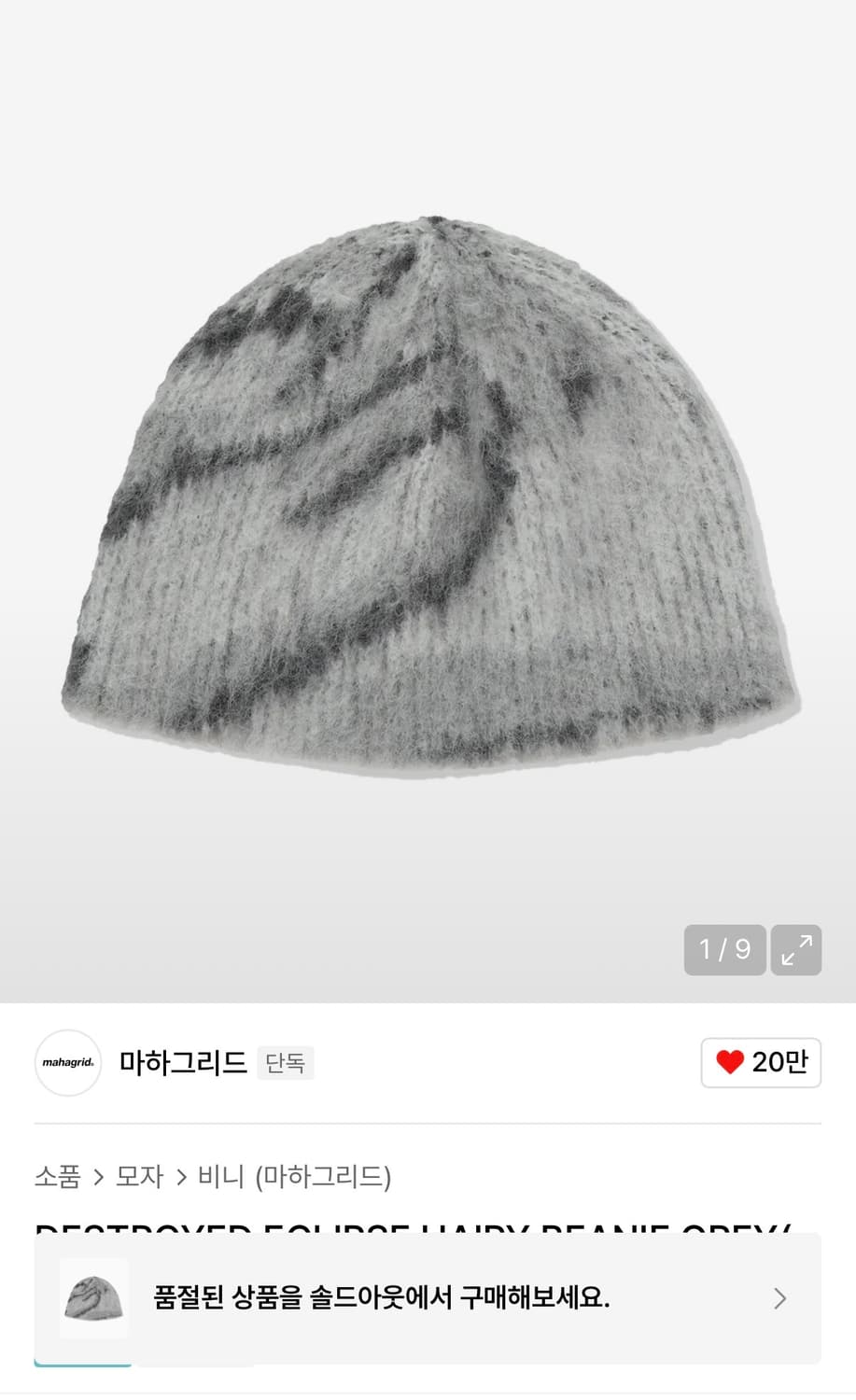Click the chevron between 모자 and 비니 breadcrumbs
Image resolution: width=856 pixels, height=1400 pixels.
tap(180, 1178)
